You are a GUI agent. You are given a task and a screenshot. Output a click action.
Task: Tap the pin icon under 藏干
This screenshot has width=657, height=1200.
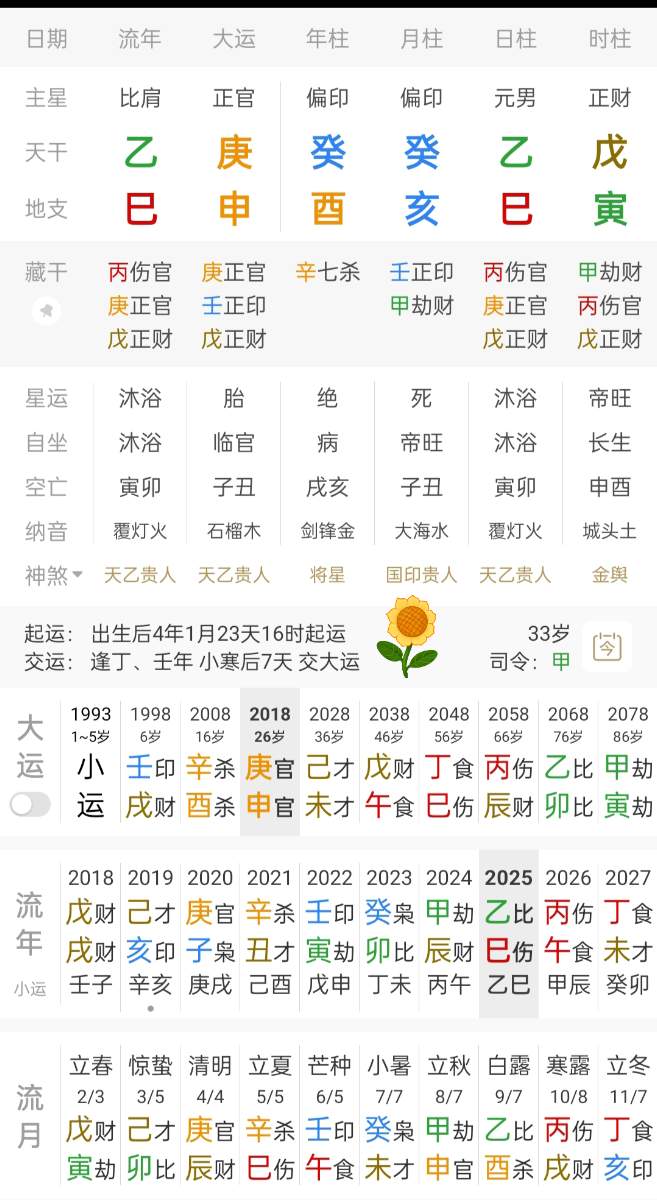click(45, 311)
